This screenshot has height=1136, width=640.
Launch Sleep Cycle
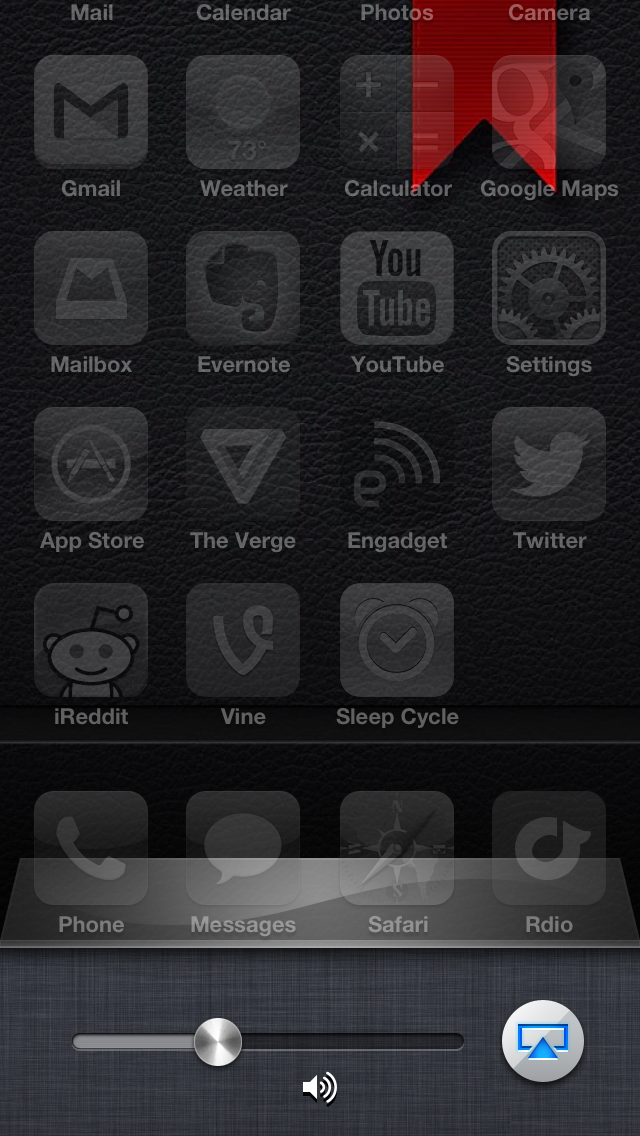point(397,640)
